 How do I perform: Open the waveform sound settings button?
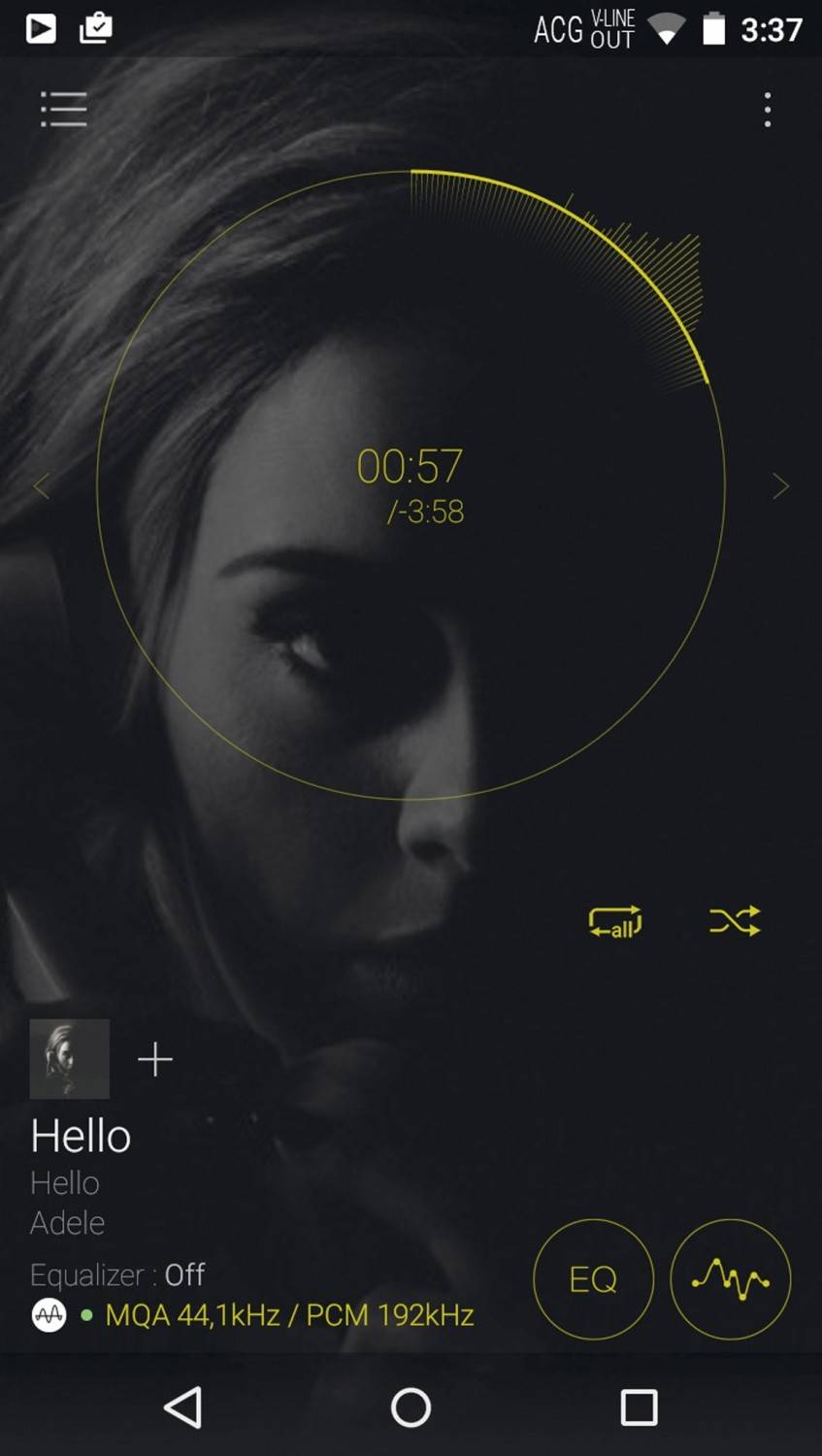(731, 1279)
